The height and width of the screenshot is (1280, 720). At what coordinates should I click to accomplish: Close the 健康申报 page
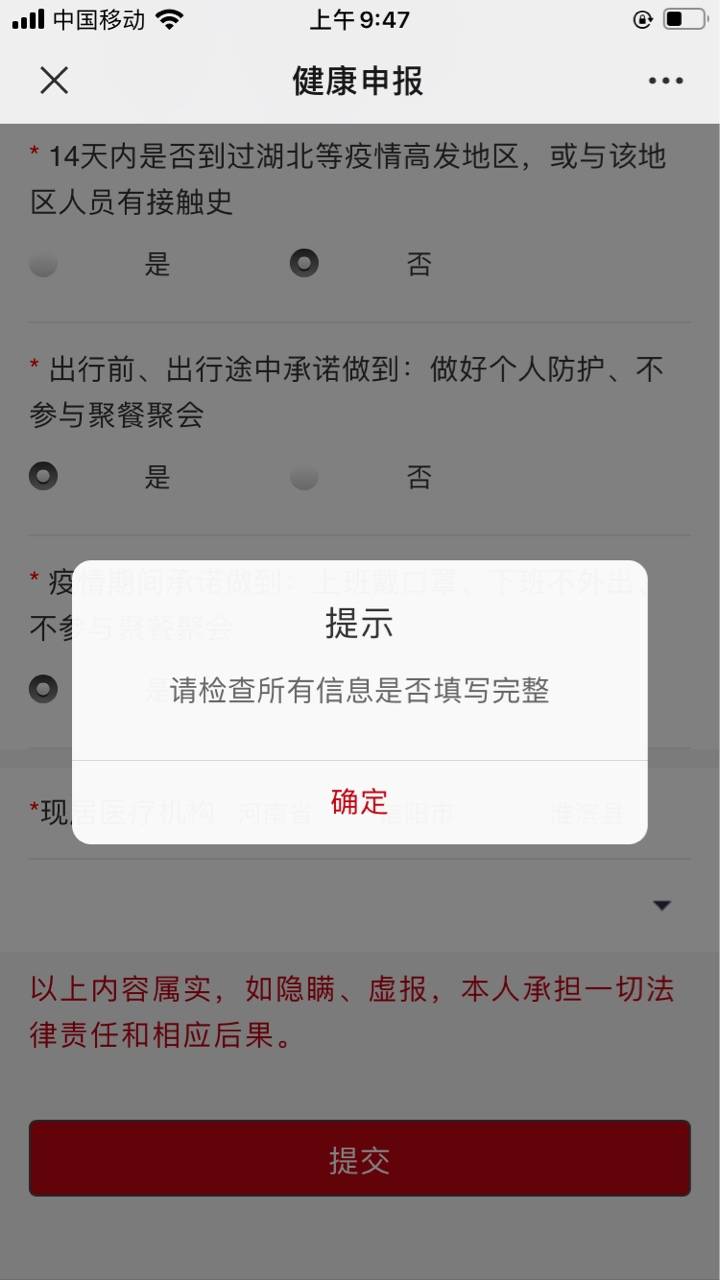[54, 80]
